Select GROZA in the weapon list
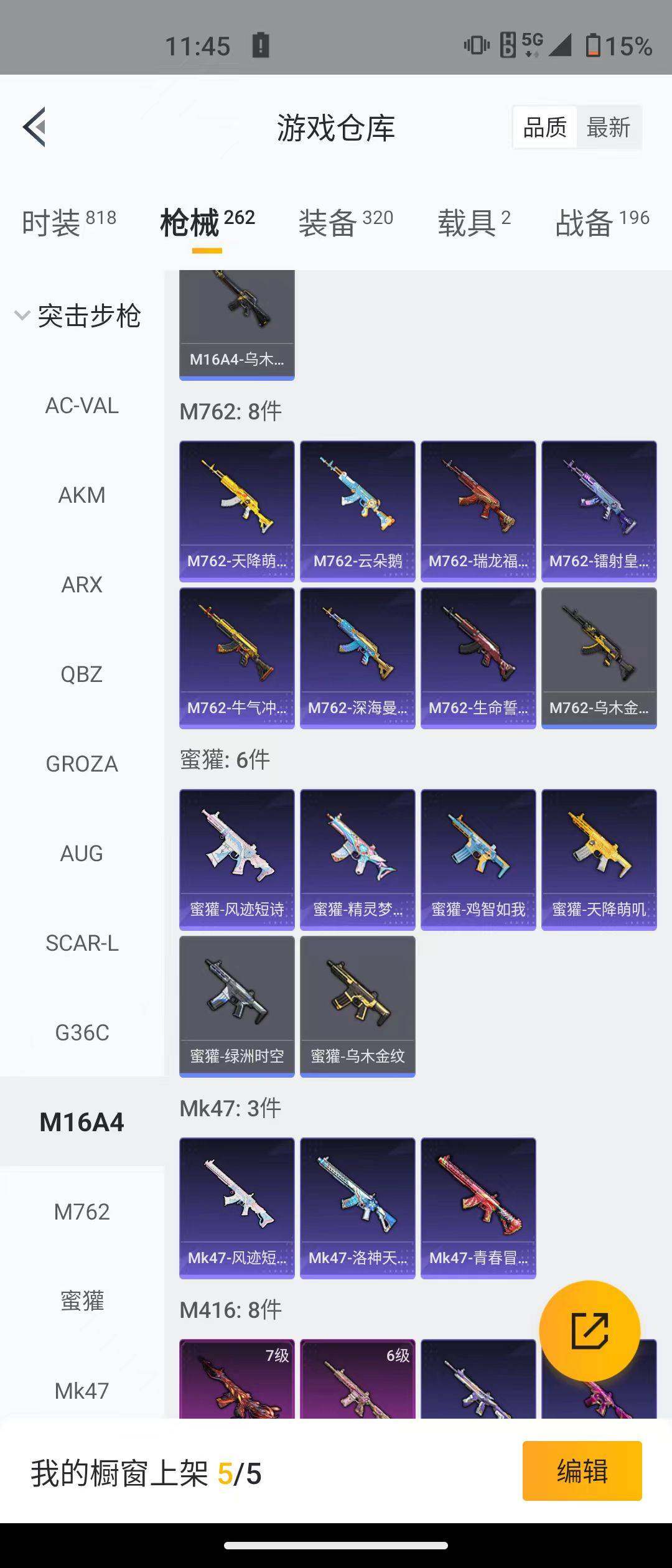Viewport: 672px width, 1568px height. 82,764
